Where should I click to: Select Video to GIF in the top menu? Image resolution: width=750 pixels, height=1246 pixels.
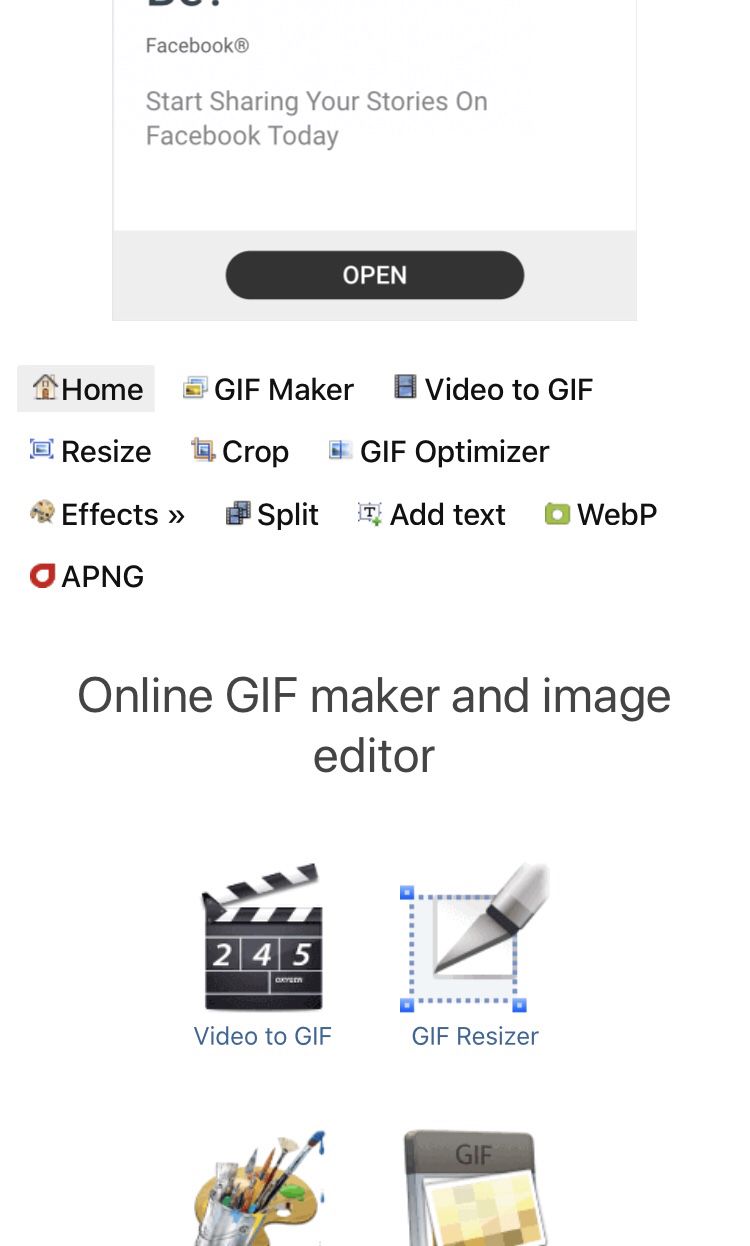(493, 389)
